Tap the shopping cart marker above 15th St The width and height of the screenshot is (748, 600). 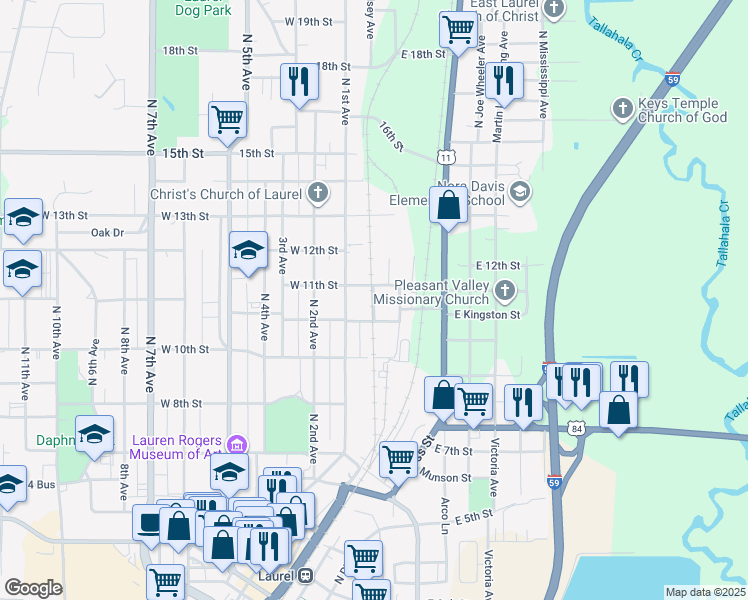(228, 120)
